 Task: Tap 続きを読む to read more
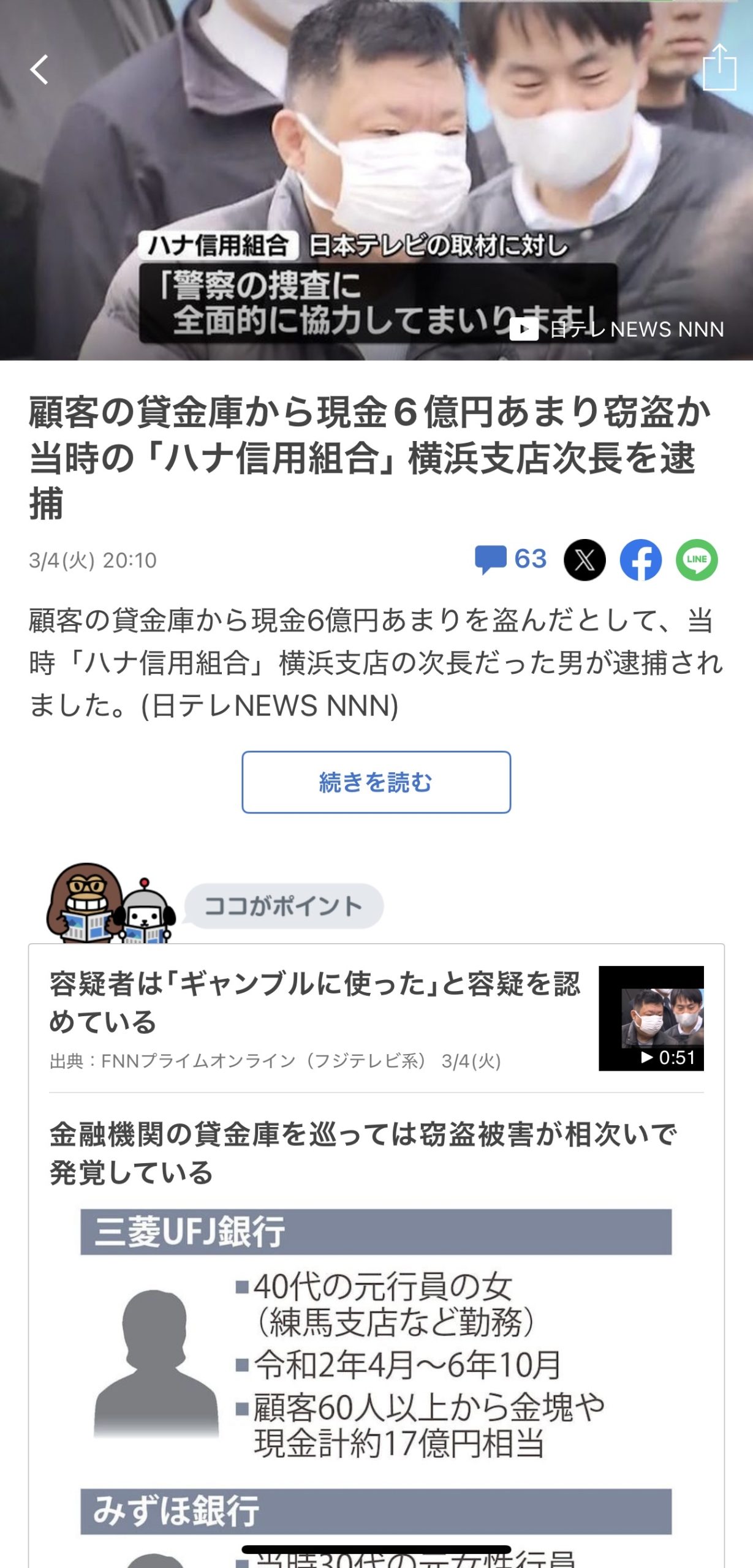pos(376,782)
